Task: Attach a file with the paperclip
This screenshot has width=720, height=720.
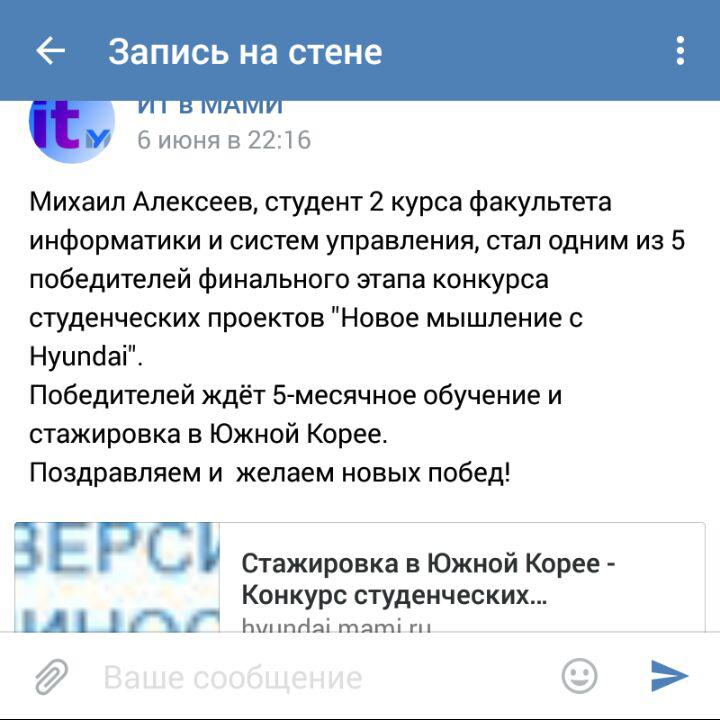Action: [51, 677]
